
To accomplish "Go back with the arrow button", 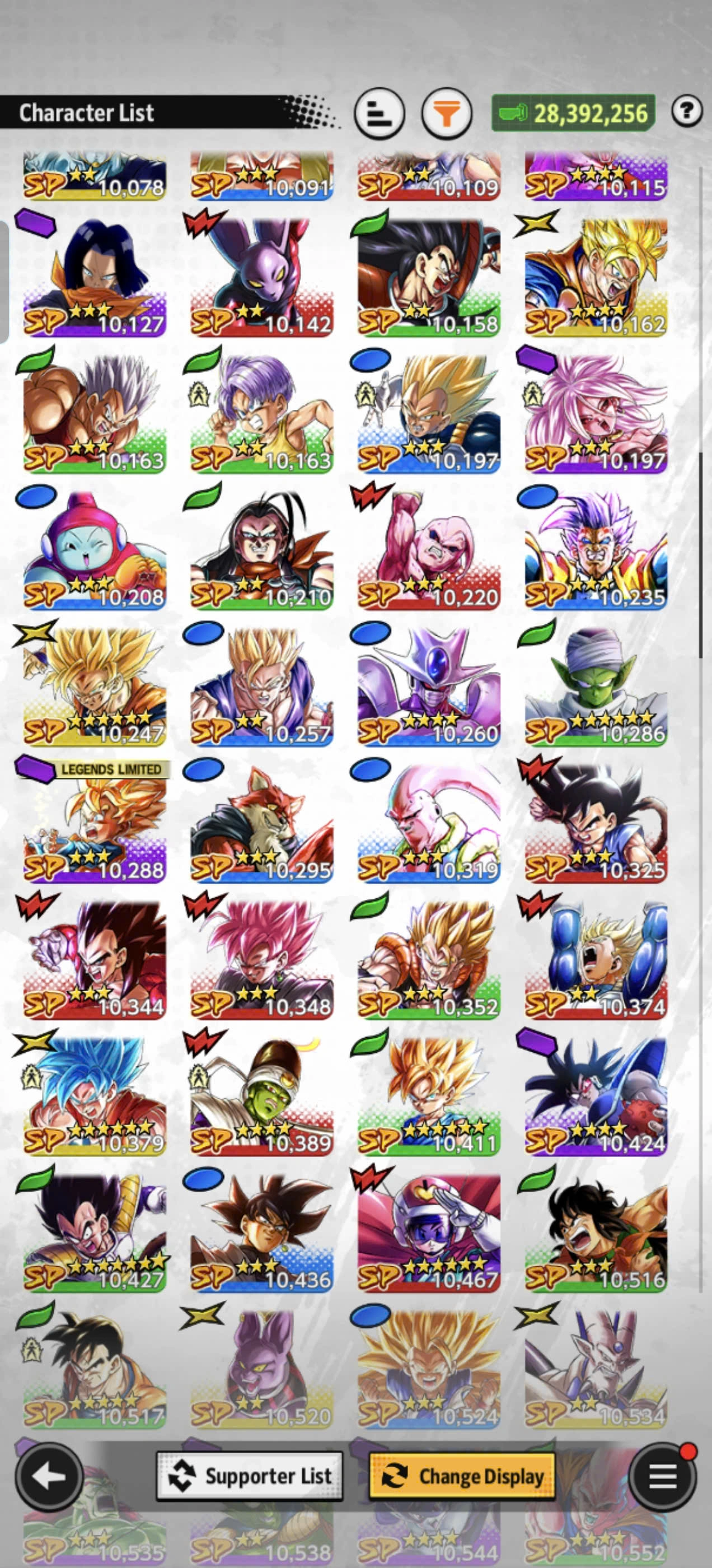I will tap(49, 1476).
